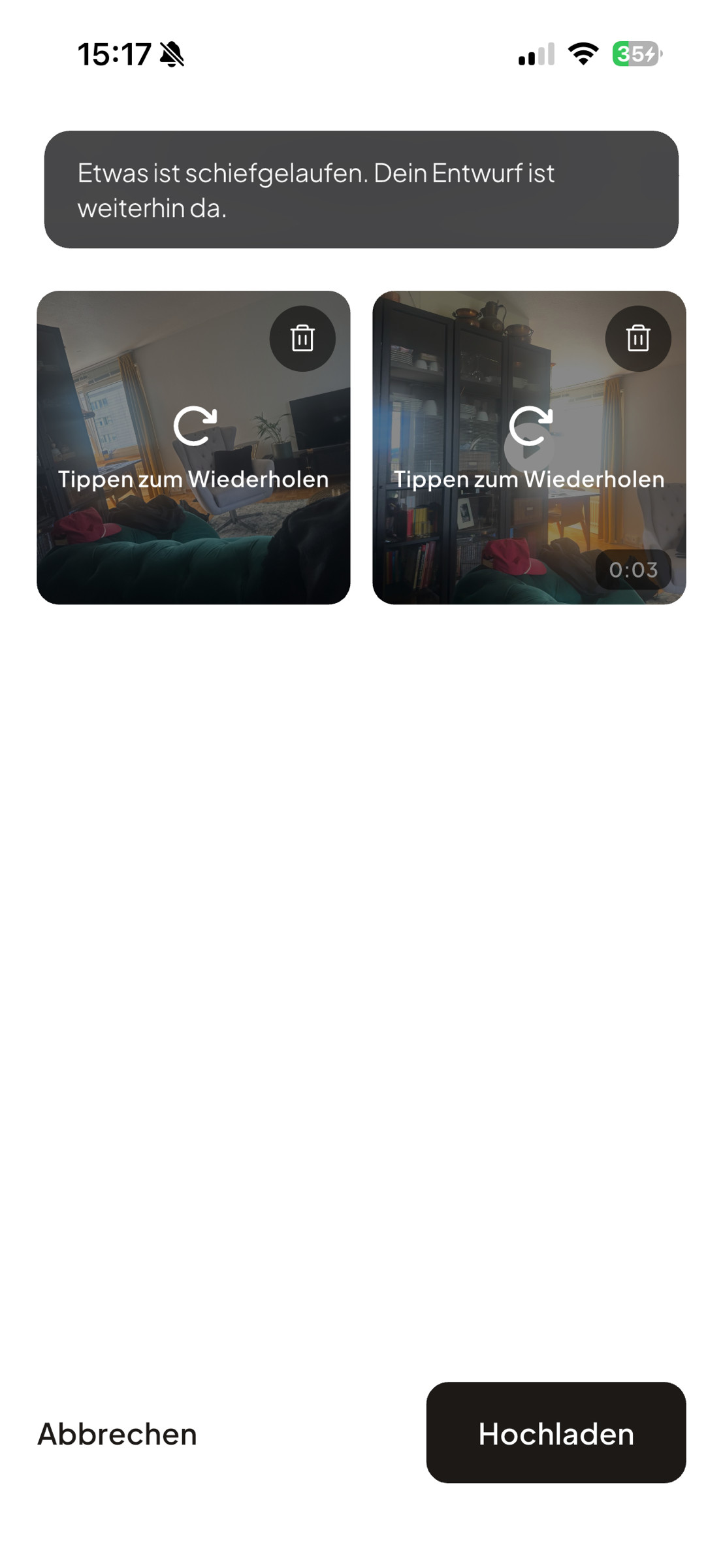Tap the Hochladen button
Viewport: 723px width, 1568px height.
point(556,1433)
